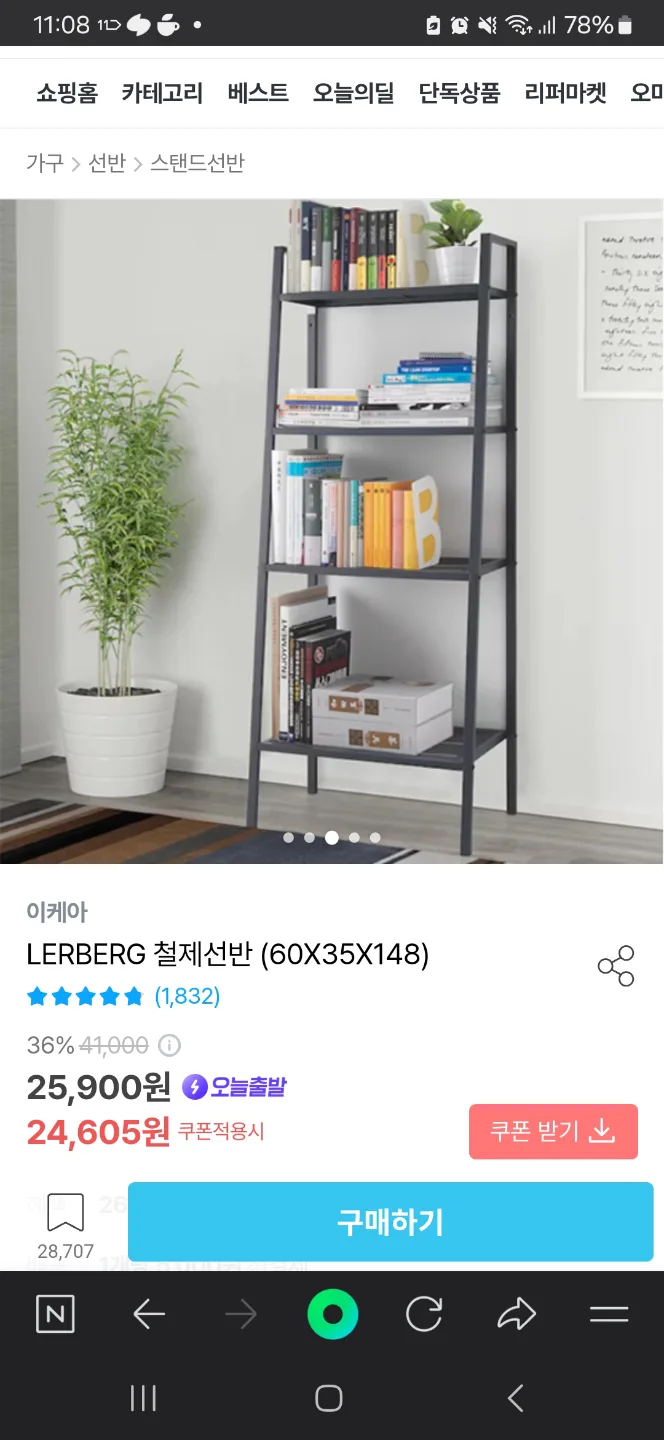The image size is (664, 1440).
Task: Switch to the 단독상품 tab
Action: 459,93
